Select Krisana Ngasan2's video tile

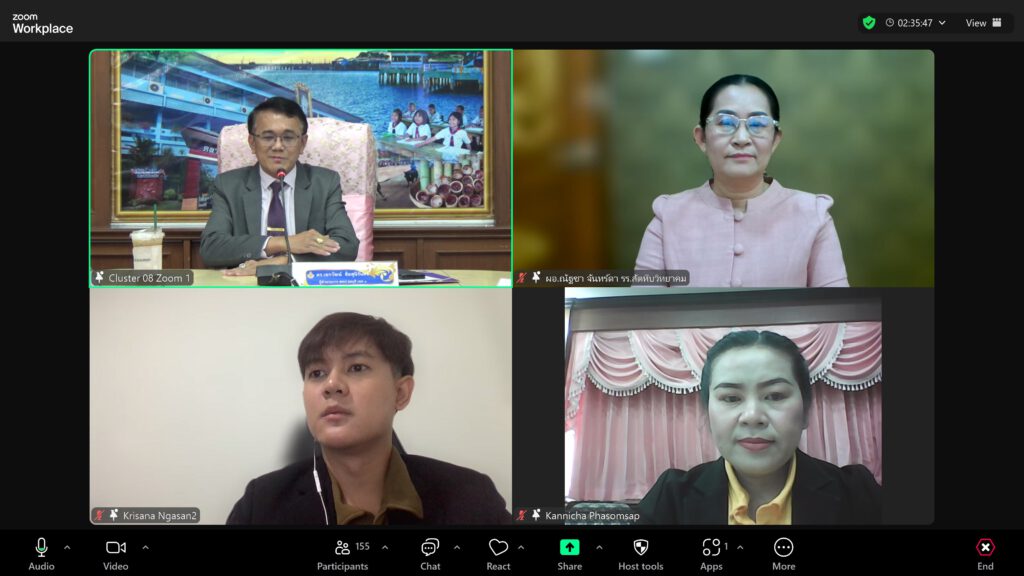click(x=300, y=405)
